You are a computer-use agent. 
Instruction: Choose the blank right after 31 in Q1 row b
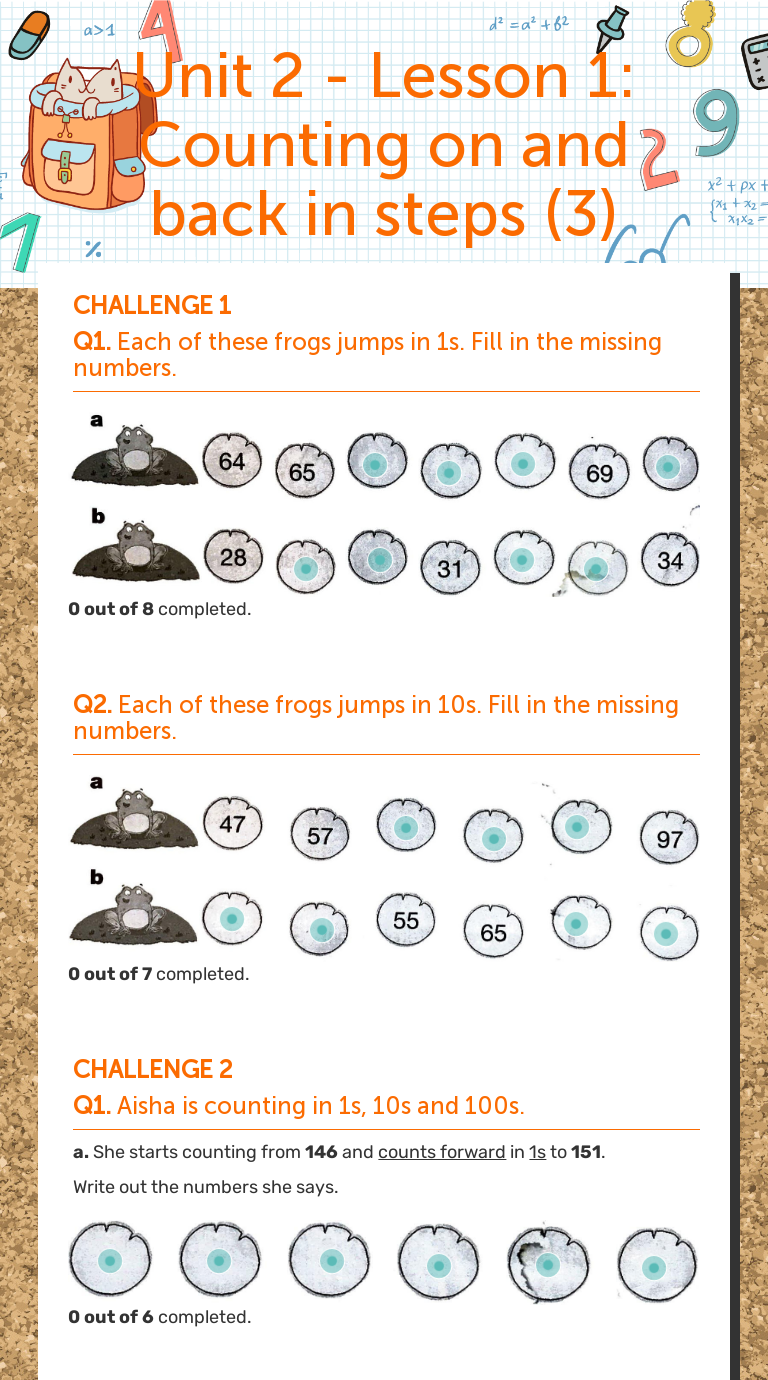coord(521,560)
